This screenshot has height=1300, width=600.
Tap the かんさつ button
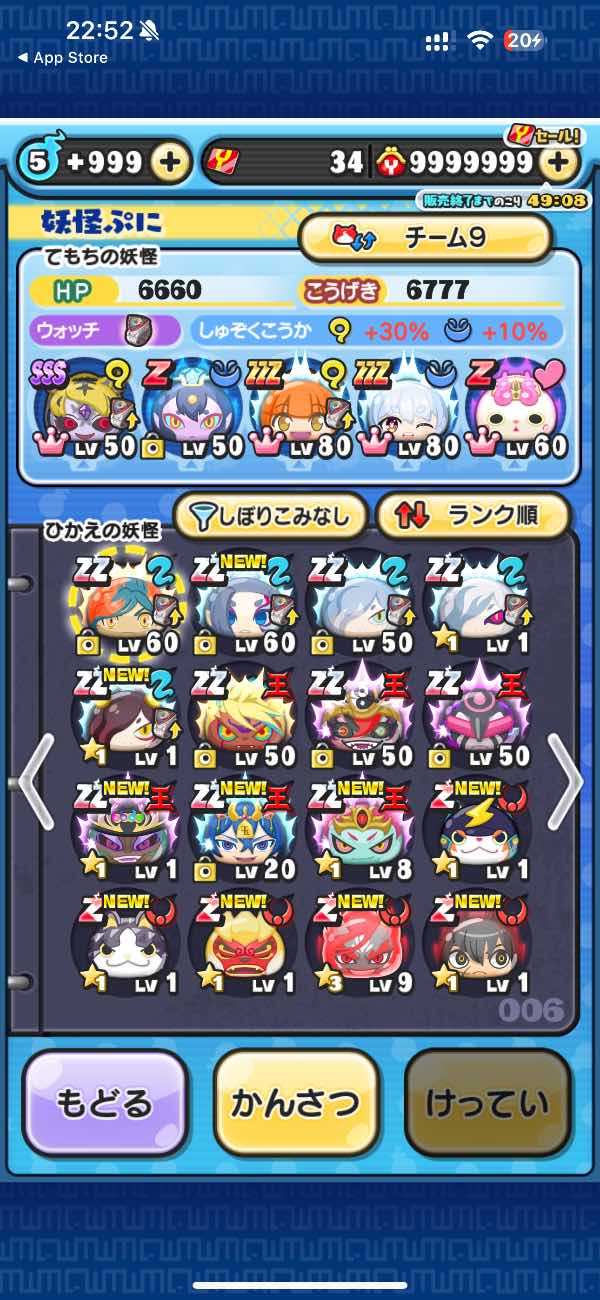click(x=296, y=1103)
